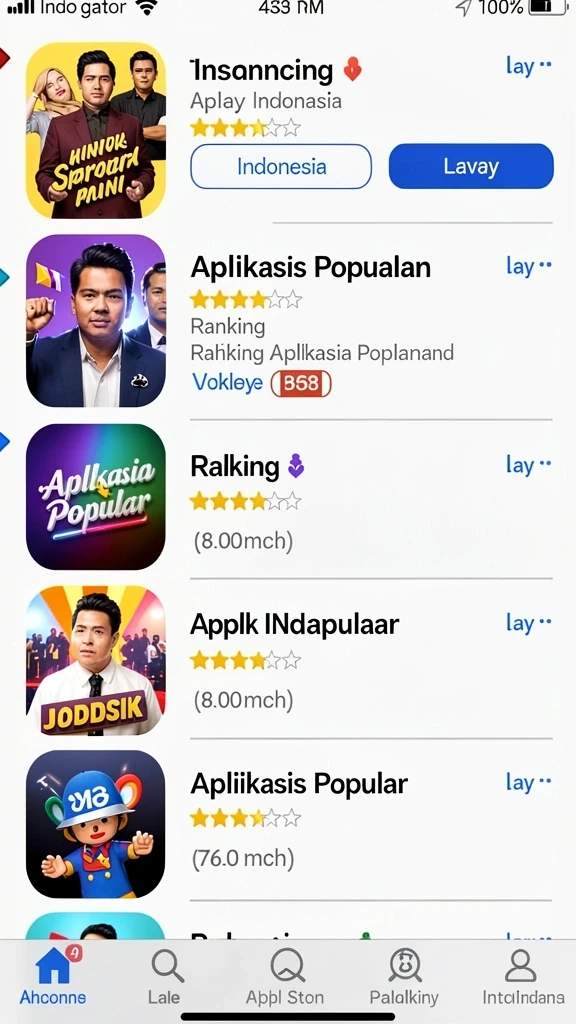Switch to the Ahconne home tab

click(53, 976)
